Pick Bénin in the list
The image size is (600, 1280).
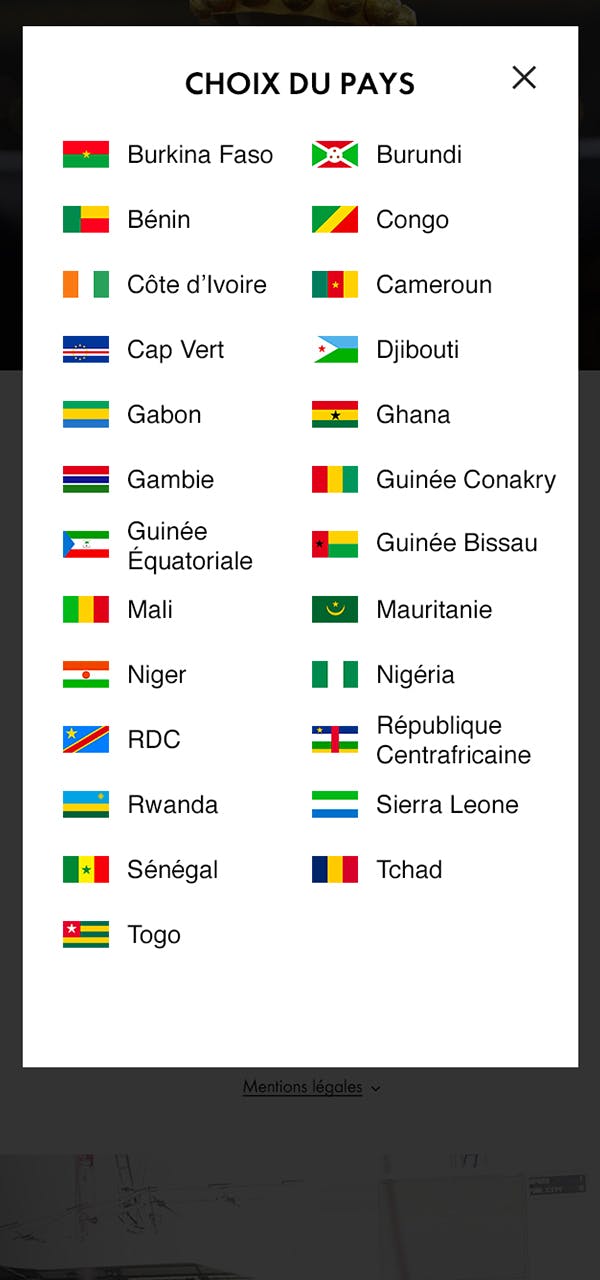click(x=158, y=220)
